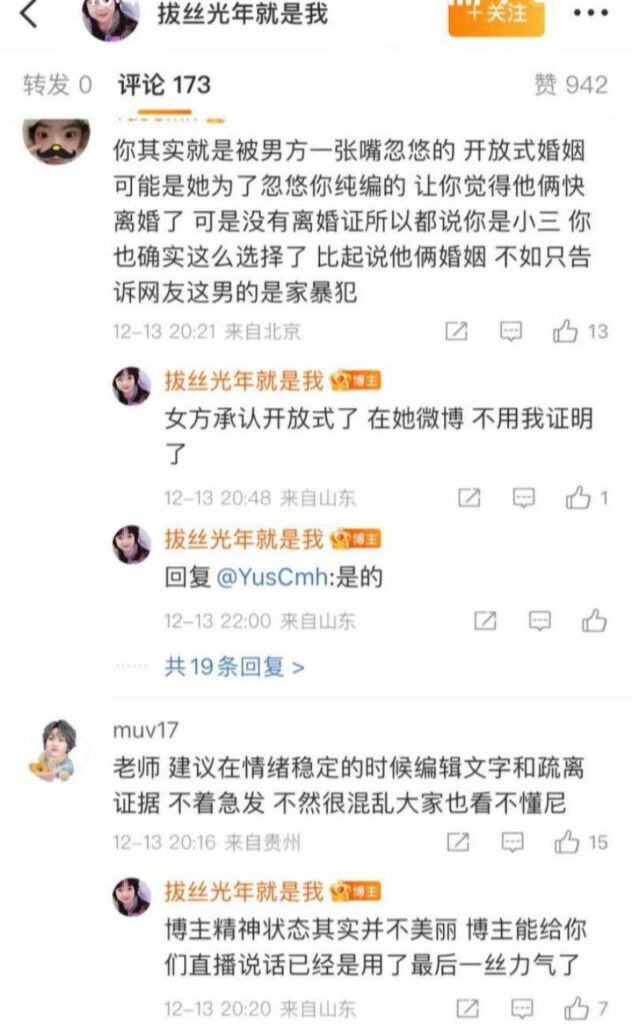Reply to muv17's comment
Screen dimensions: 632x1024
point(511,843)
